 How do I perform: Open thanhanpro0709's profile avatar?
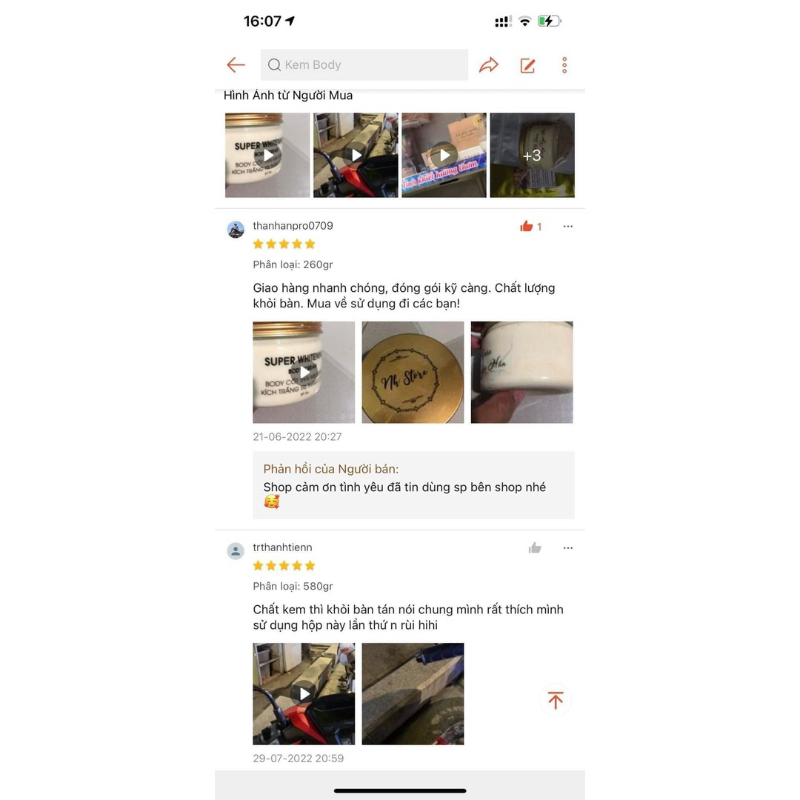236,229
